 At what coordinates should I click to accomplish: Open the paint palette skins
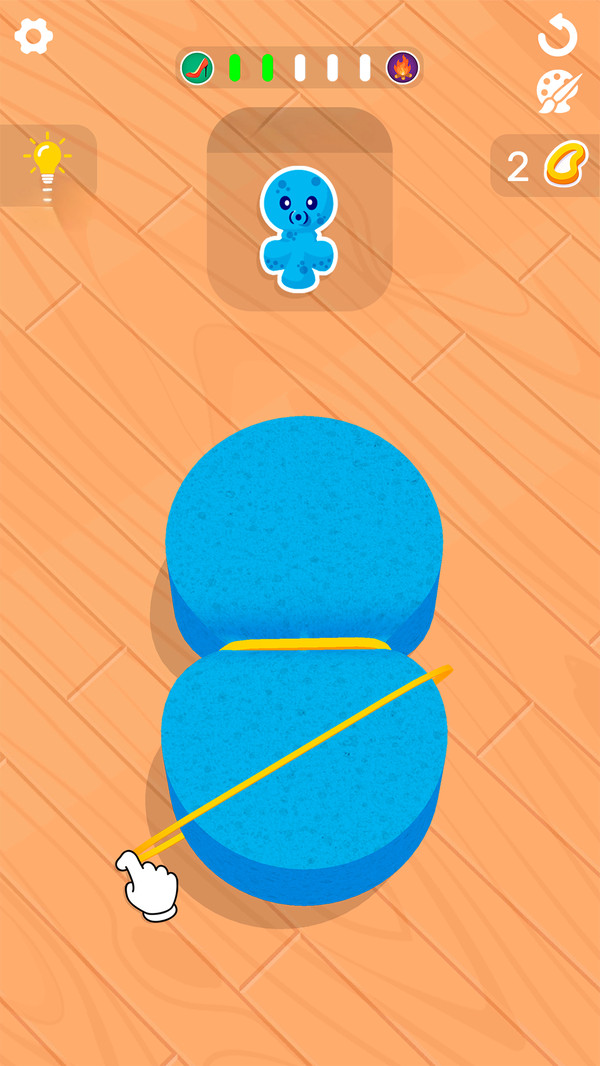(x=558, y=92)
